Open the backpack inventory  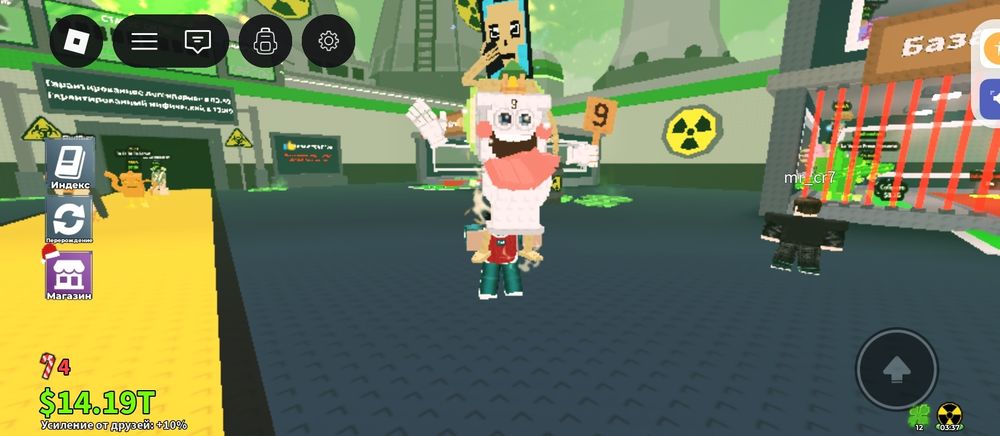point(265,41)
